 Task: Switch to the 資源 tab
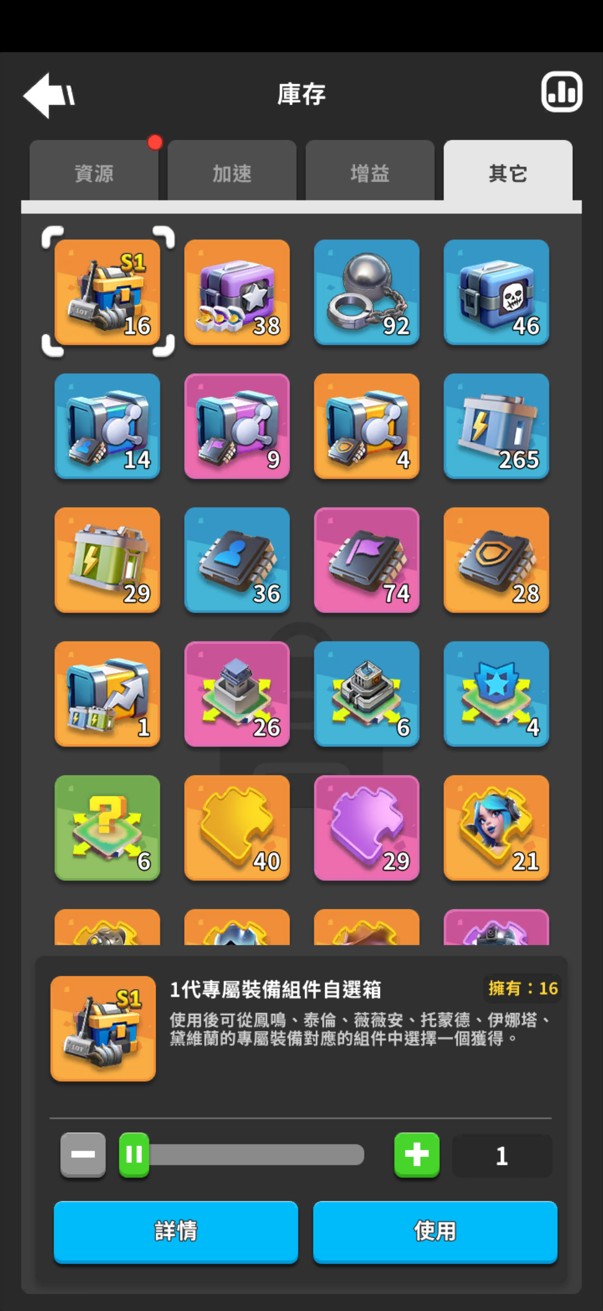[94, 173]
